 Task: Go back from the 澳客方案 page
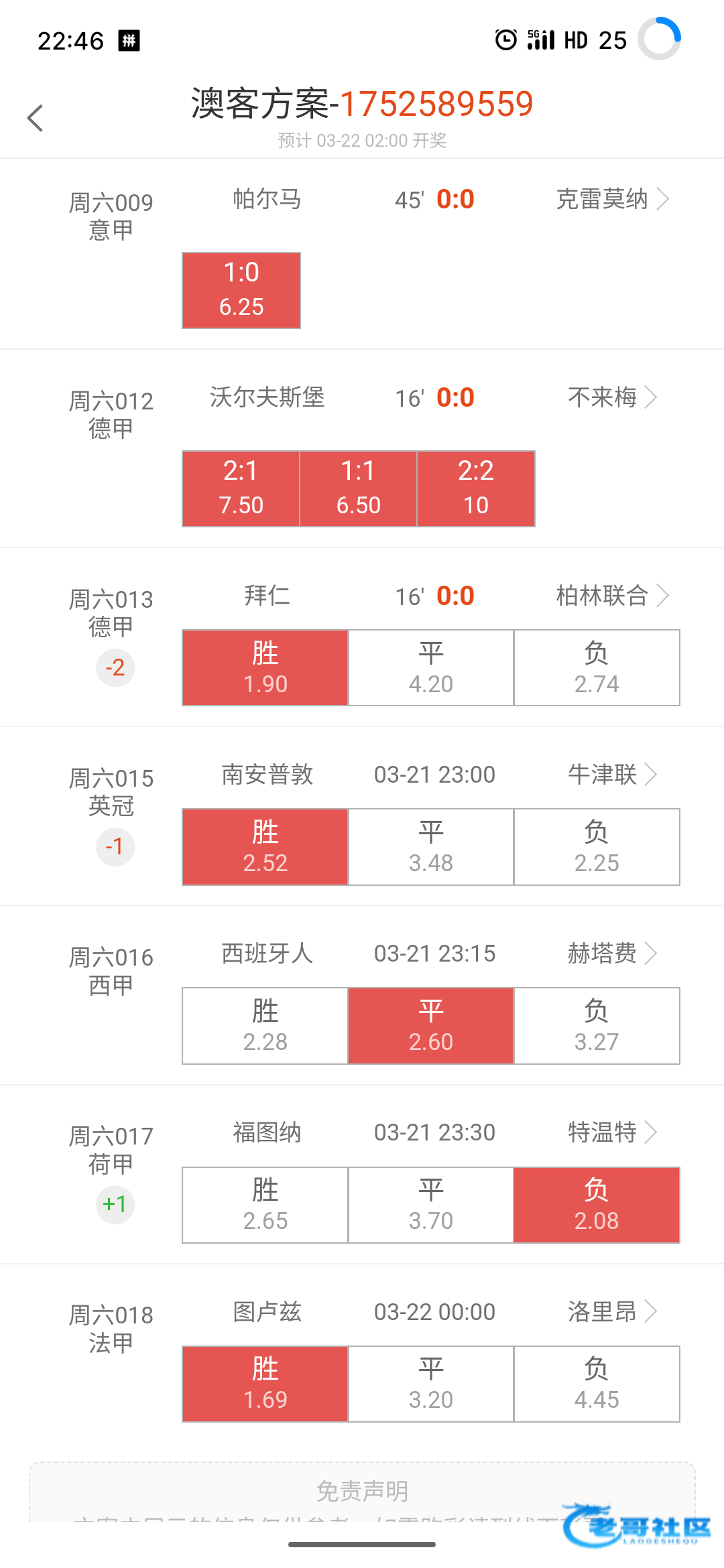pyautogui.click(x=36, y=119)
